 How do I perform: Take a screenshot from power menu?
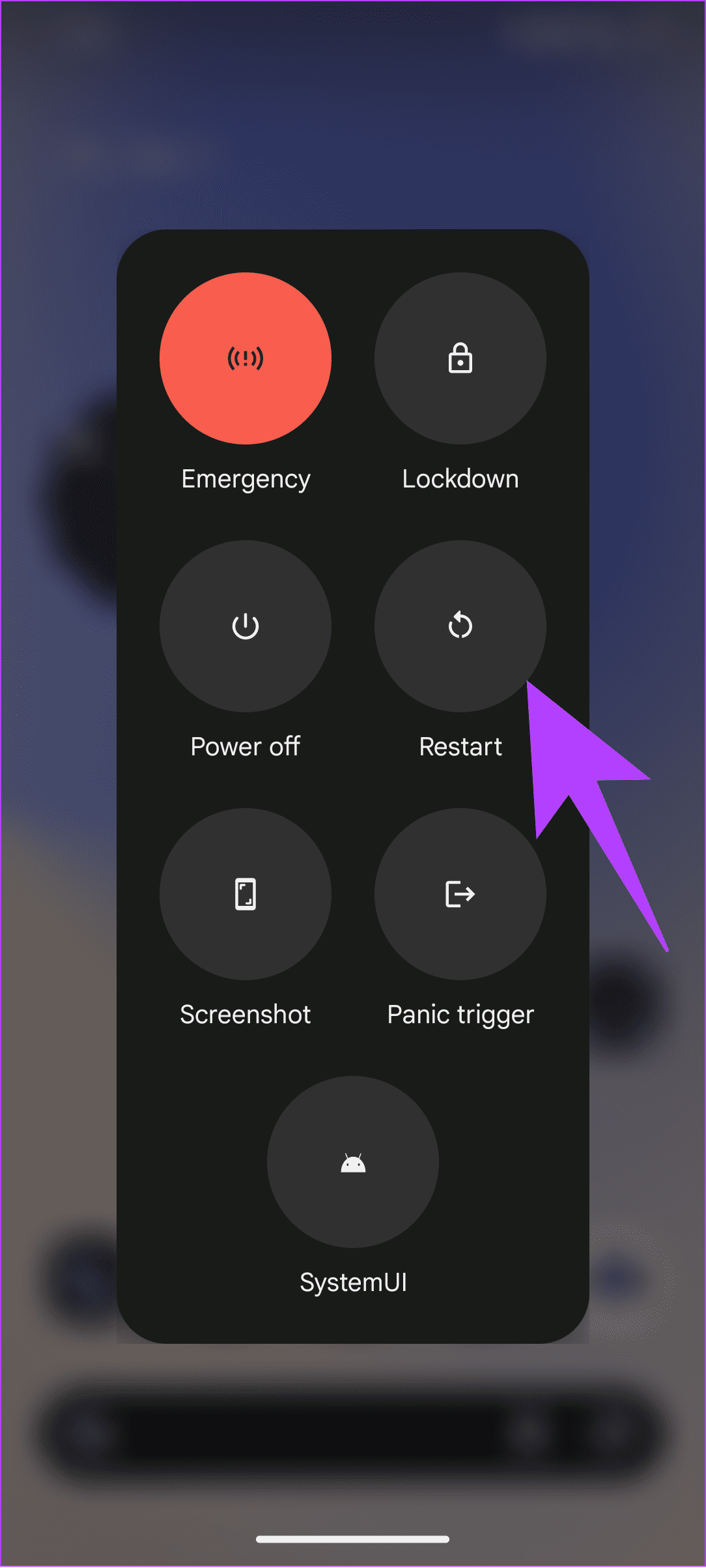click(246, 894)
